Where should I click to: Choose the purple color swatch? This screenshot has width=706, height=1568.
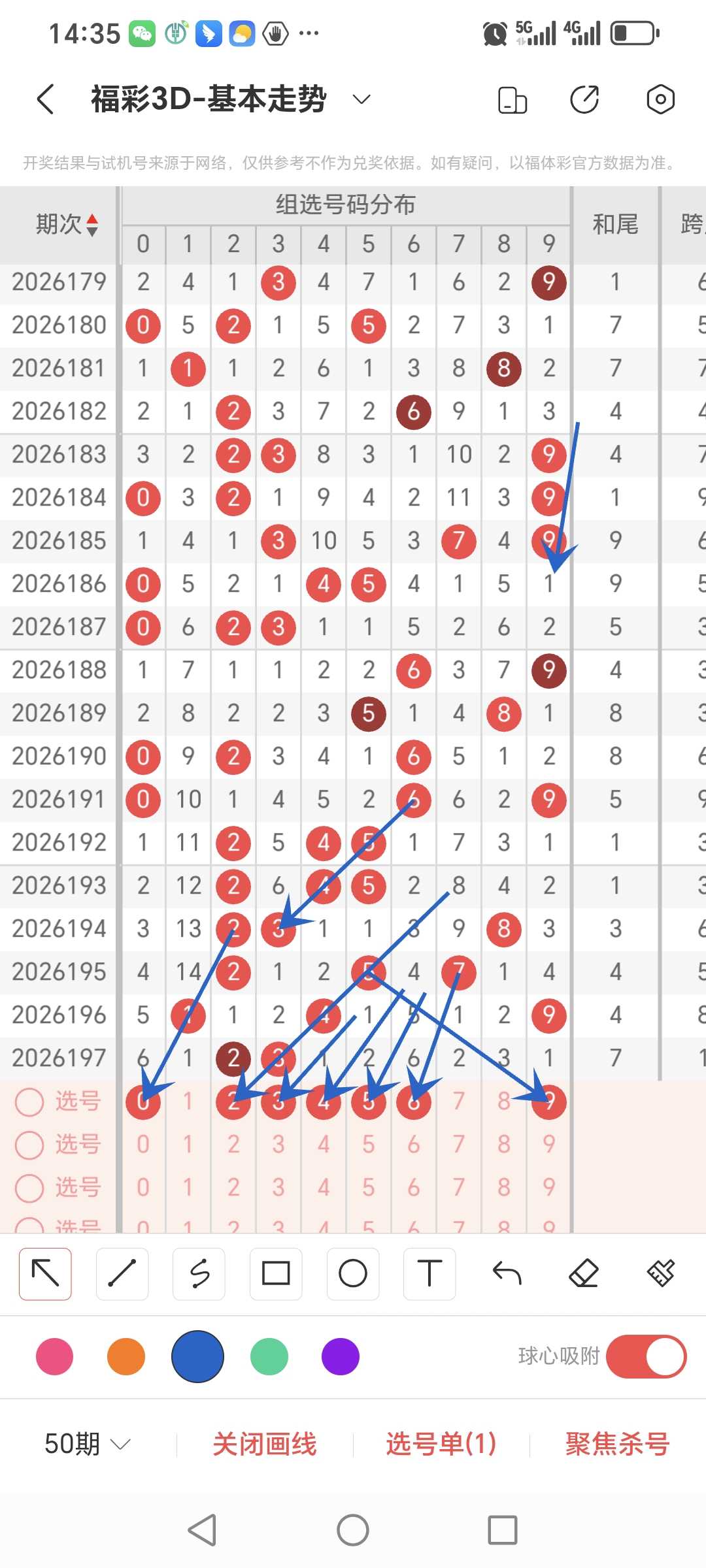pos(341,1357)
